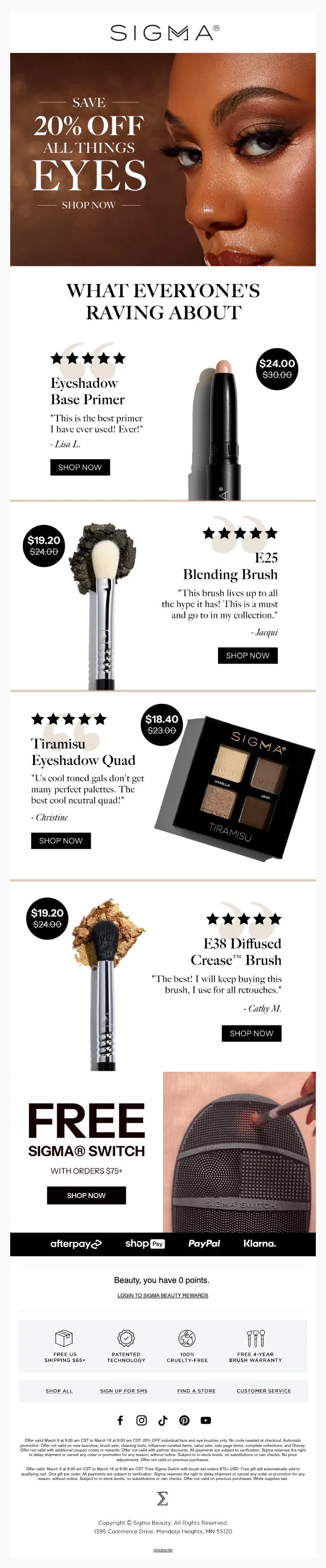Open Login to Sigma Beauty Rewards link
This screenshot has width=326, height=1568.
click(x=162, y=1295)
